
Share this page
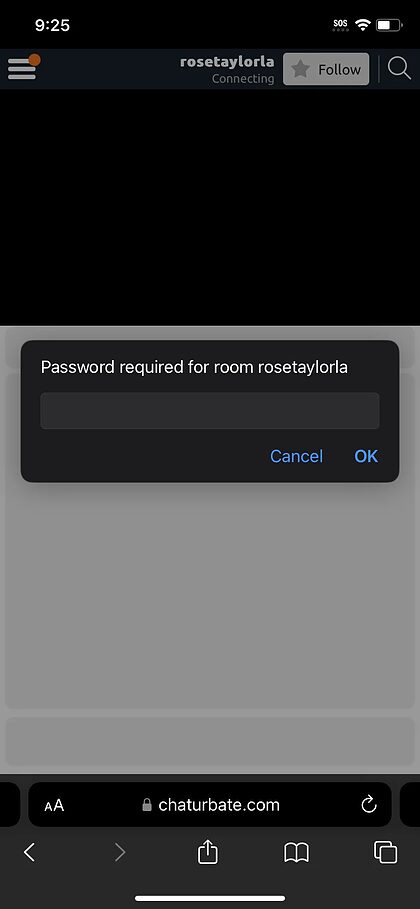point(208,852)
